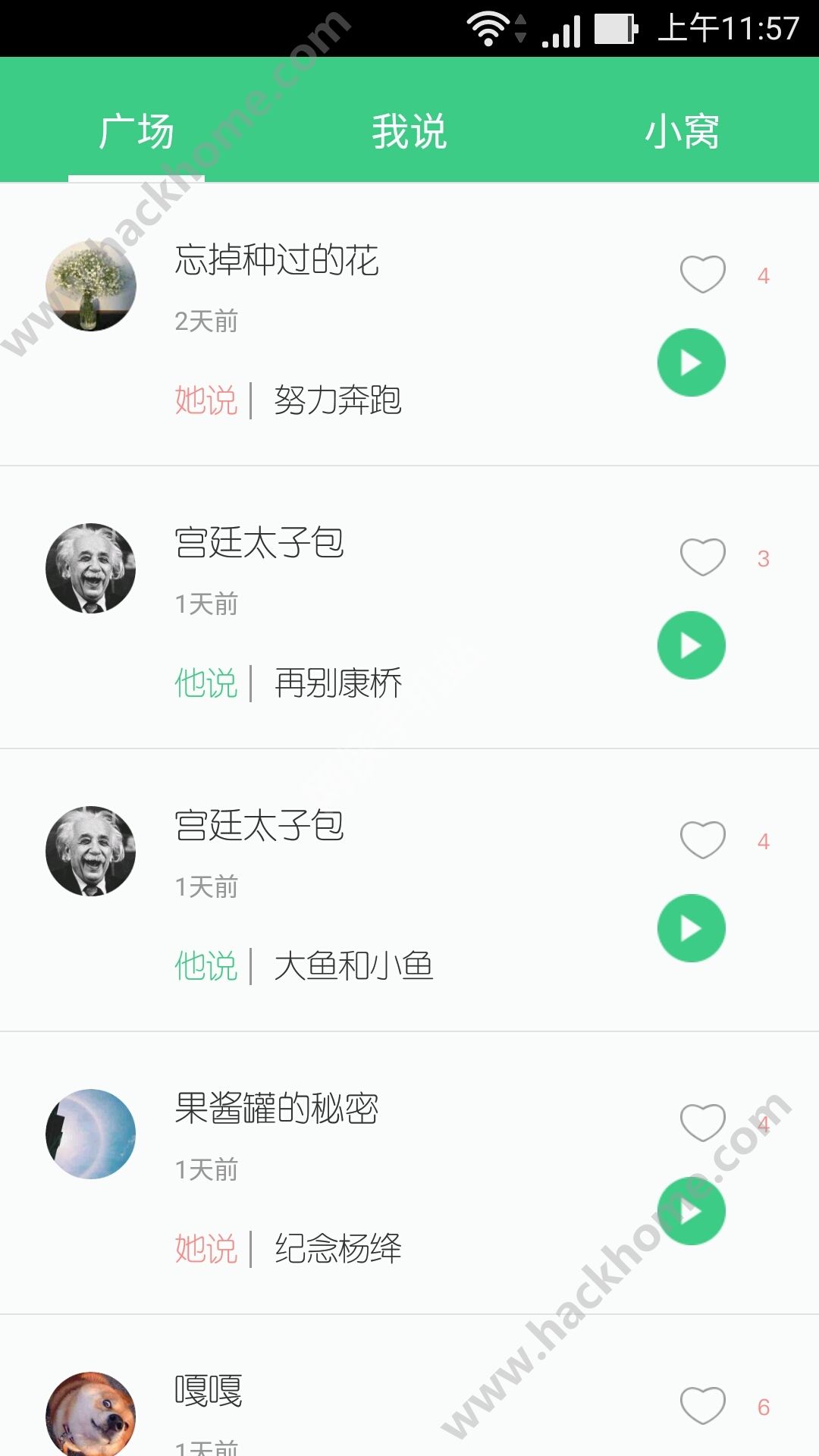Open 忘掉种过的花's profile avatar
Viewport: 819px width, 1456px height.
91,286
